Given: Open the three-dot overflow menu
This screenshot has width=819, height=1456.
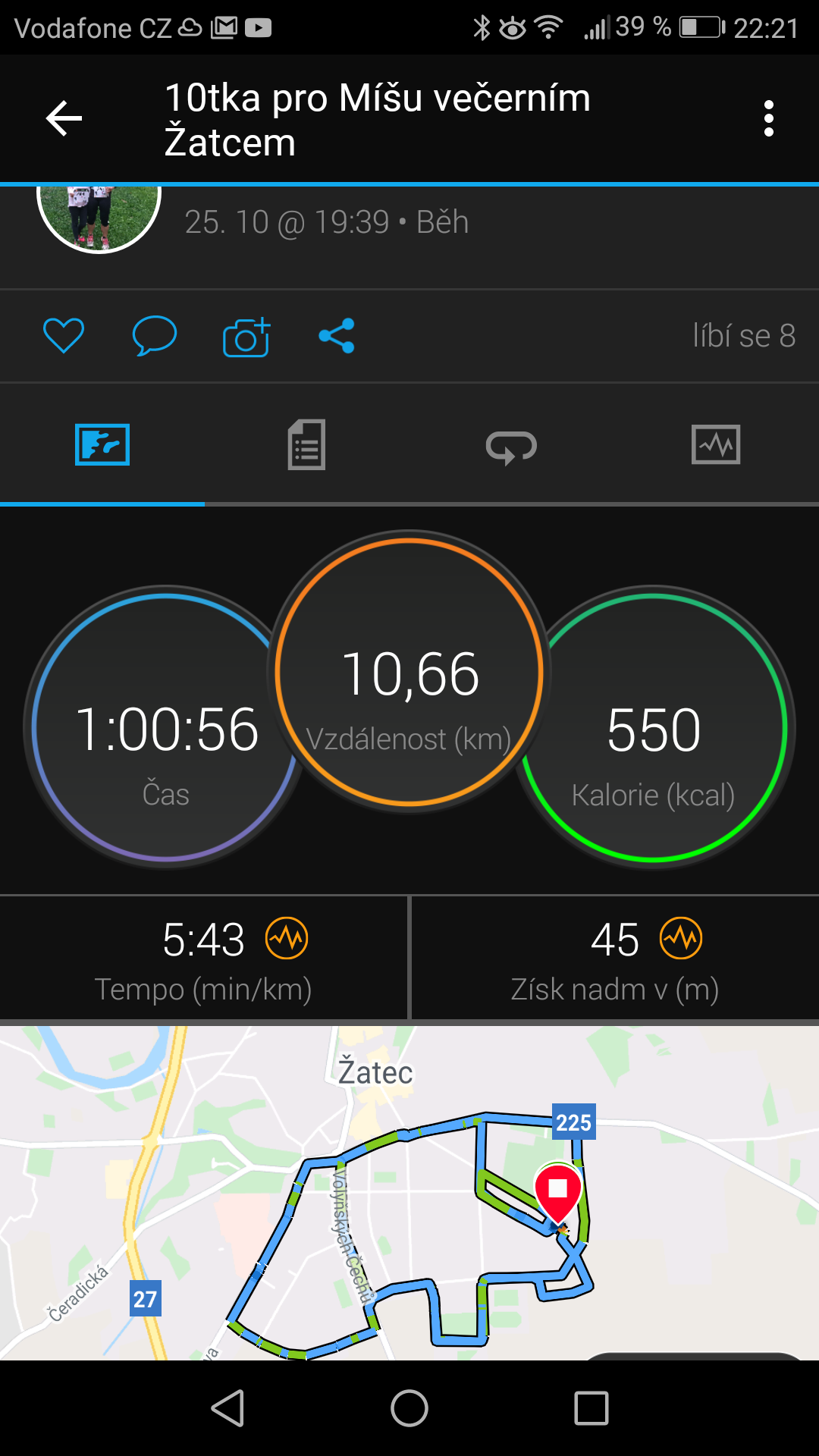Looking at the screenshot, I should (769, 118).
